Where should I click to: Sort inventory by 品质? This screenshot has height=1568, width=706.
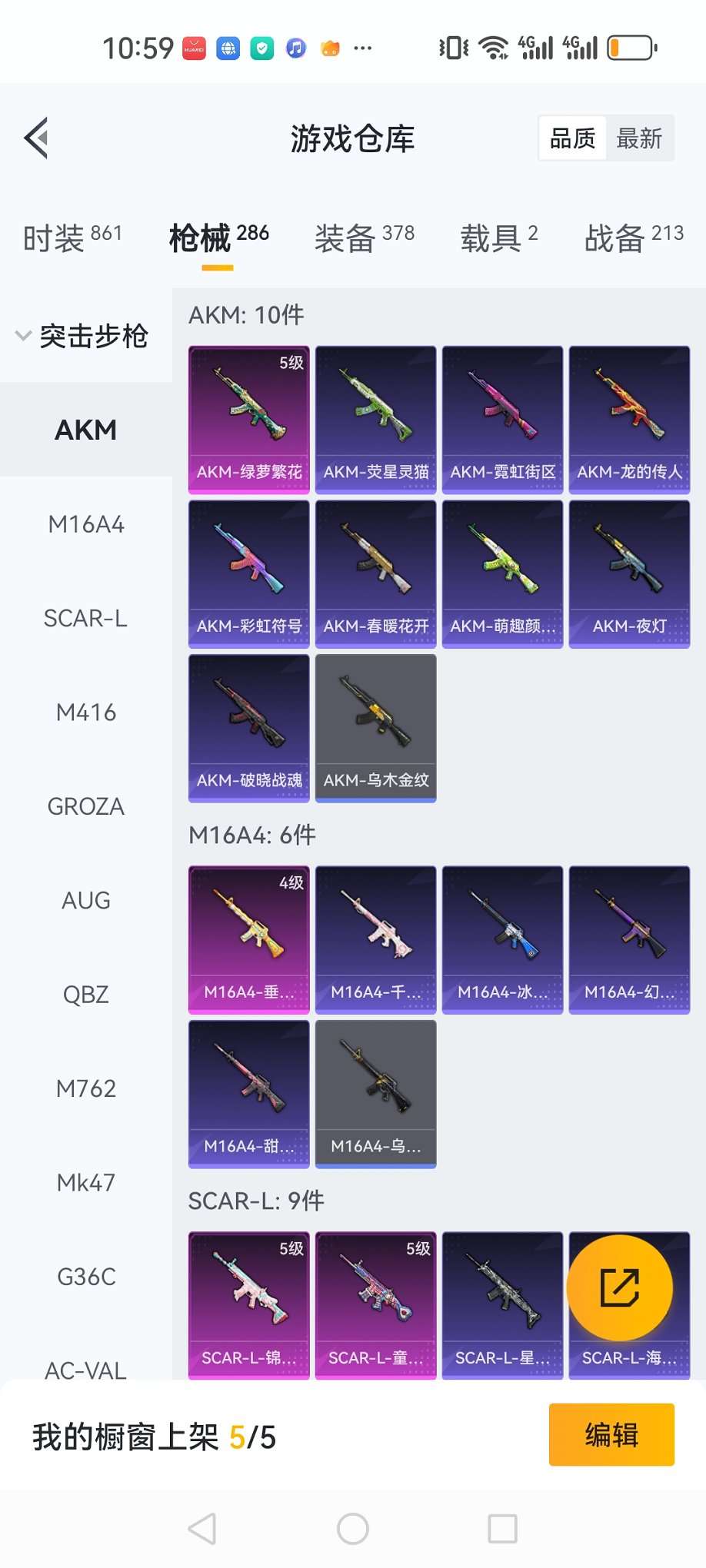pos(572,138)
